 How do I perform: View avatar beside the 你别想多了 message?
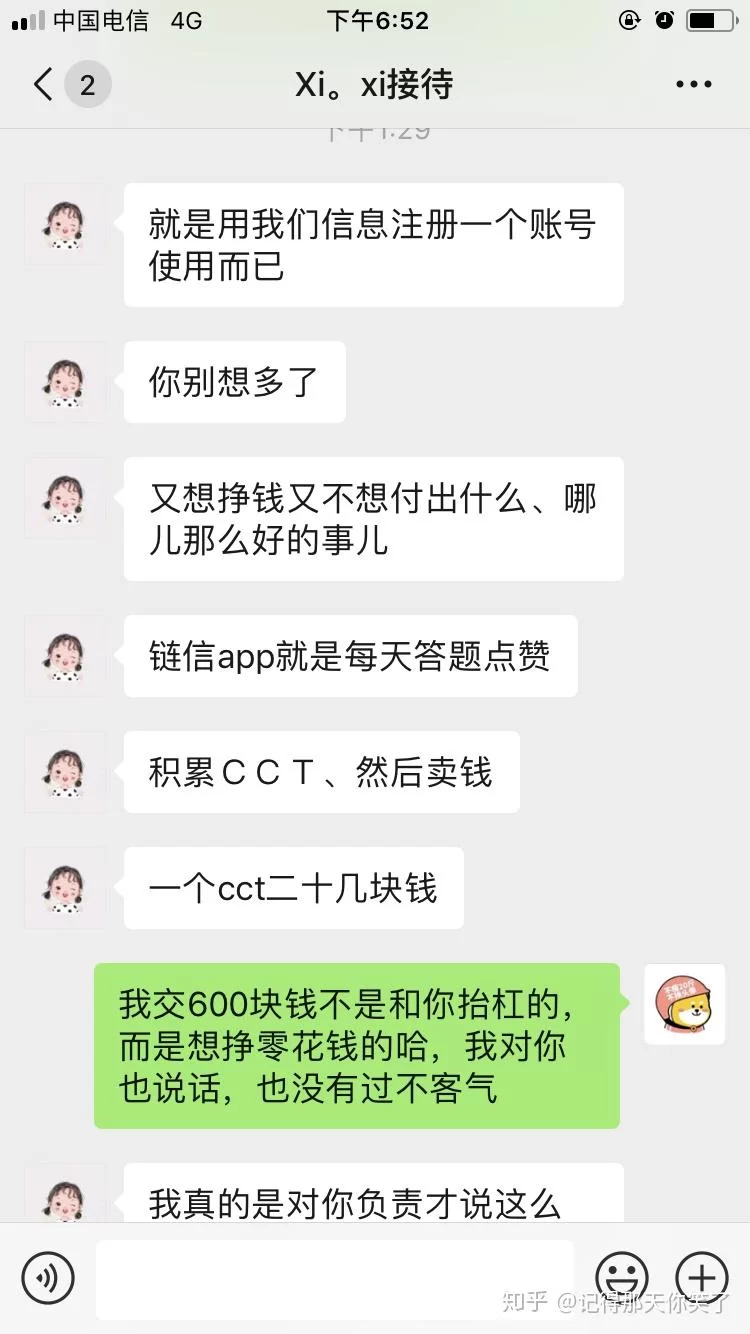tap(65, 382)
